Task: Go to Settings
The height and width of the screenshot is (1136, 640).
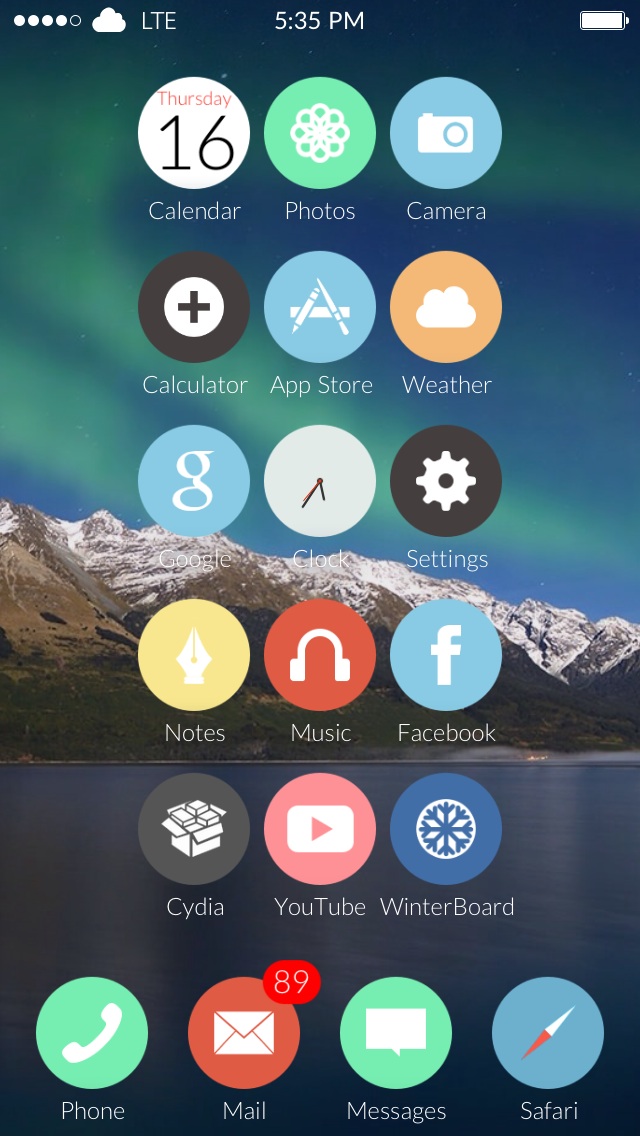Action: point(446,481)
